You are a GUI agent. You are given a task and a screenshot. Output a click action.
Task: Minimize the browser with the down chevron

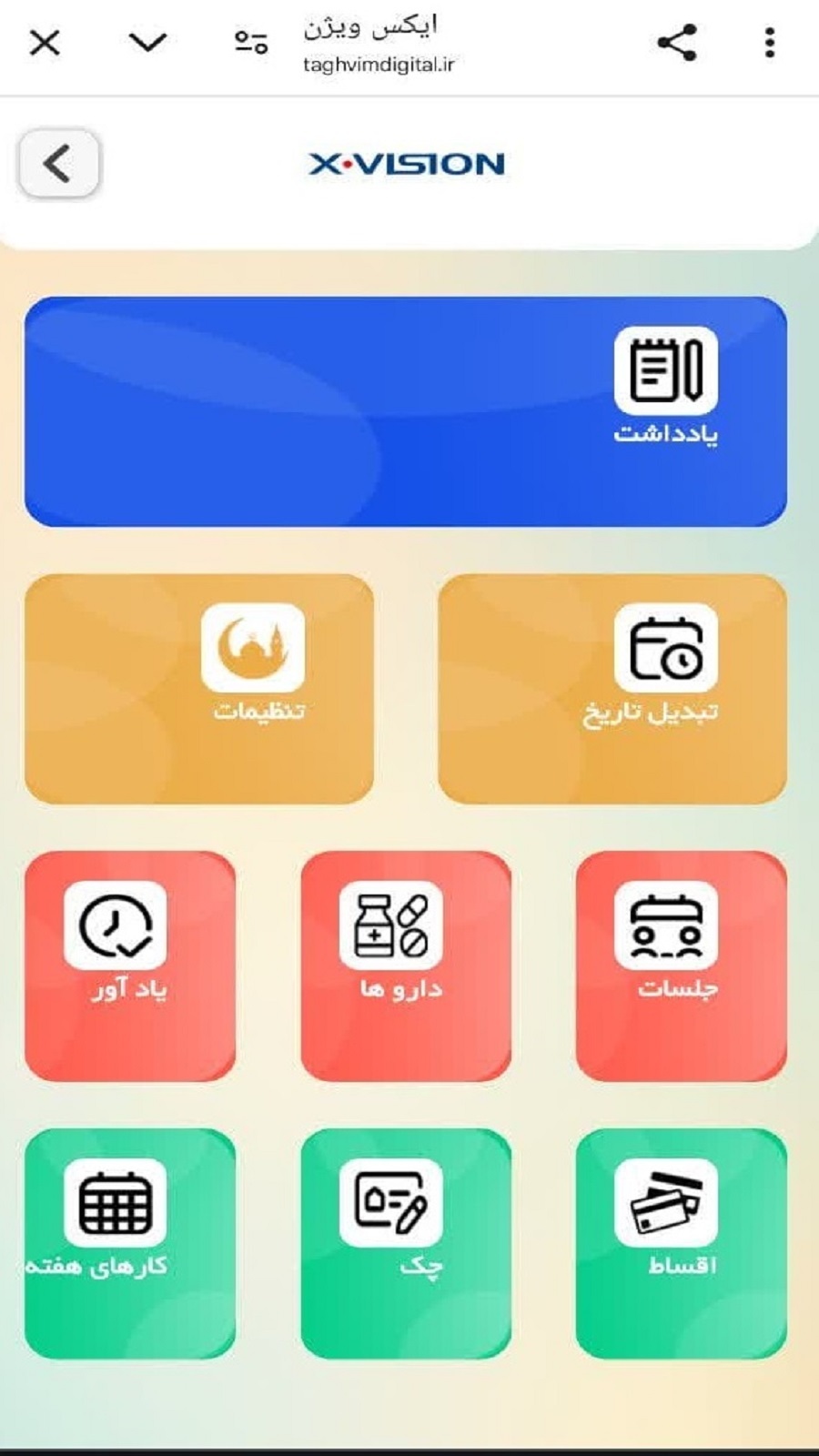point(147,43)
